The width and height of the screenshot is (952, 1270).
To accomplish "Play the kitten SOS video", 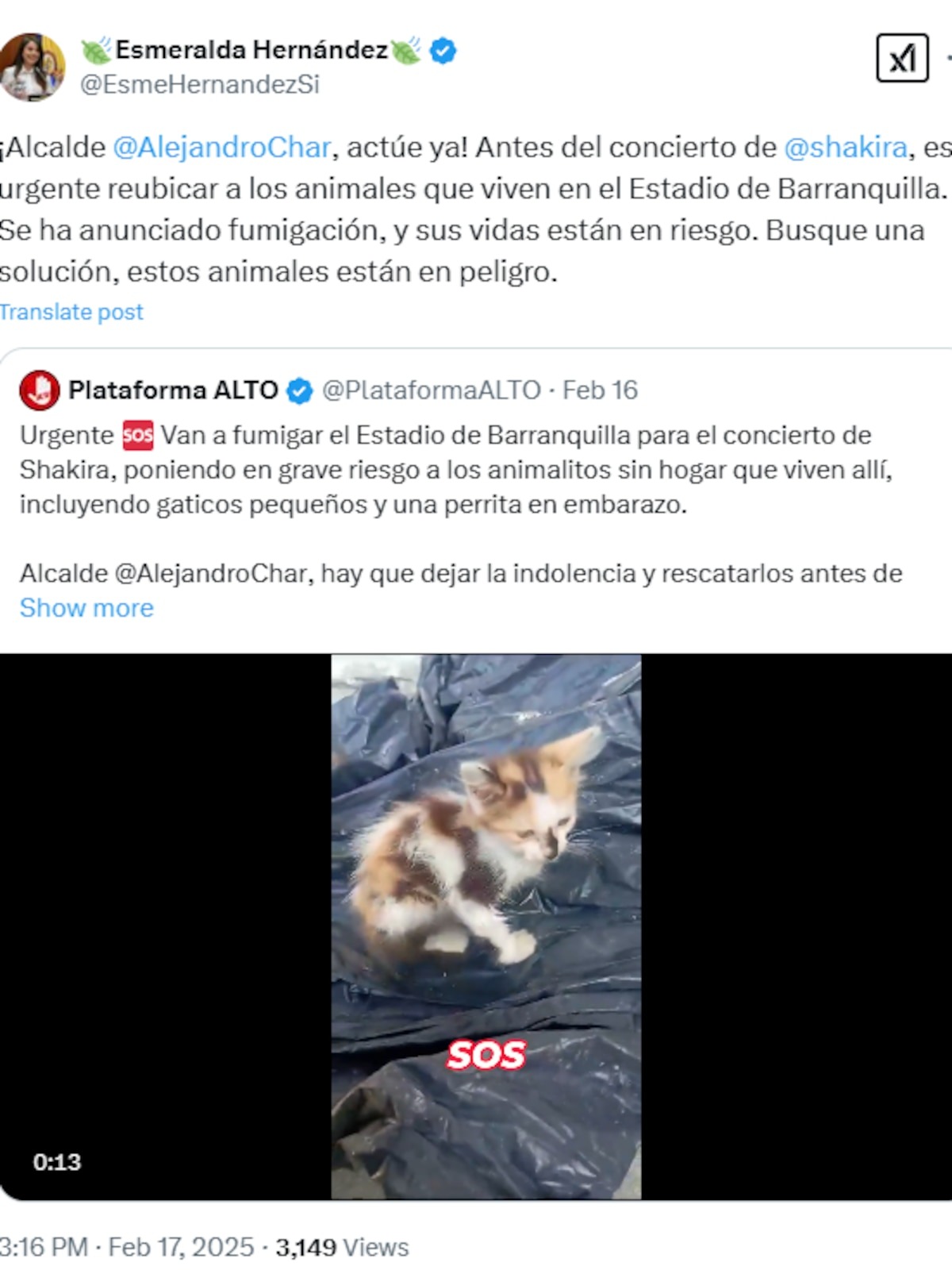I will (x=486, y=926).
